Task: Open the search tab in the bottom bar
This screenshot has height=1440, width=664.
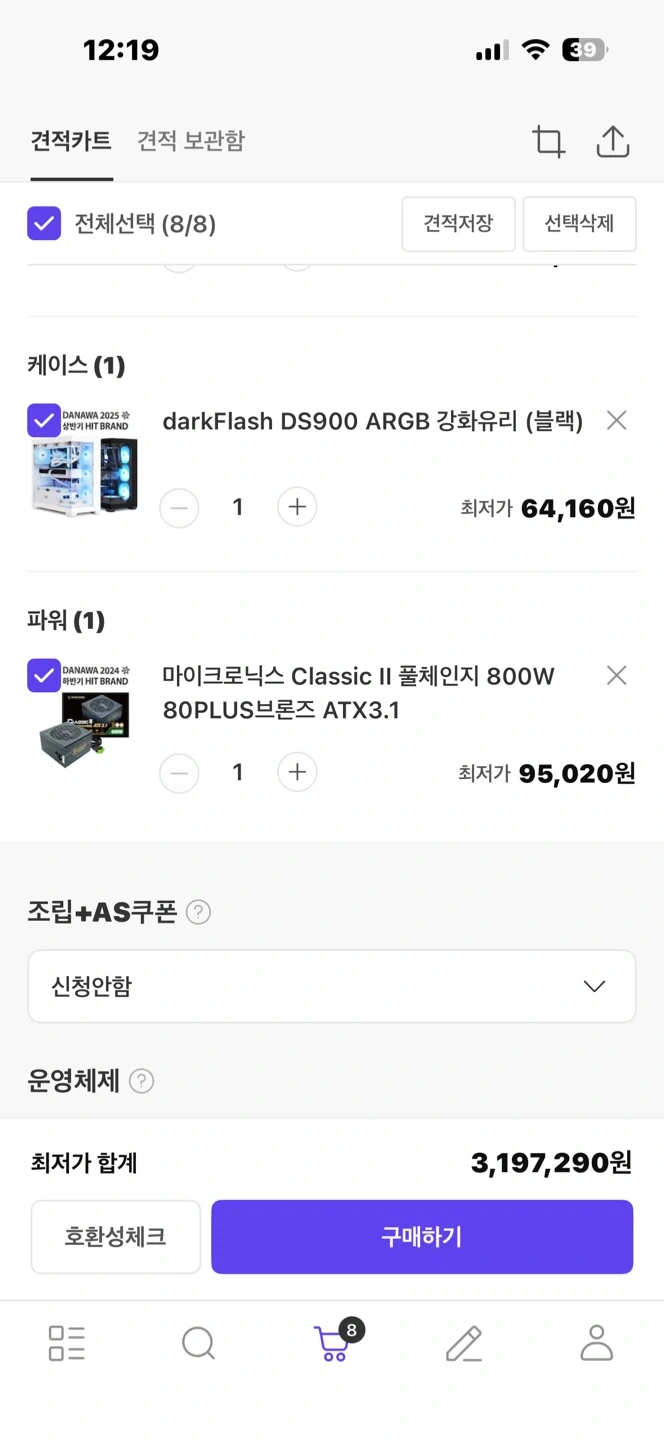Action: tap(199, 1343)
